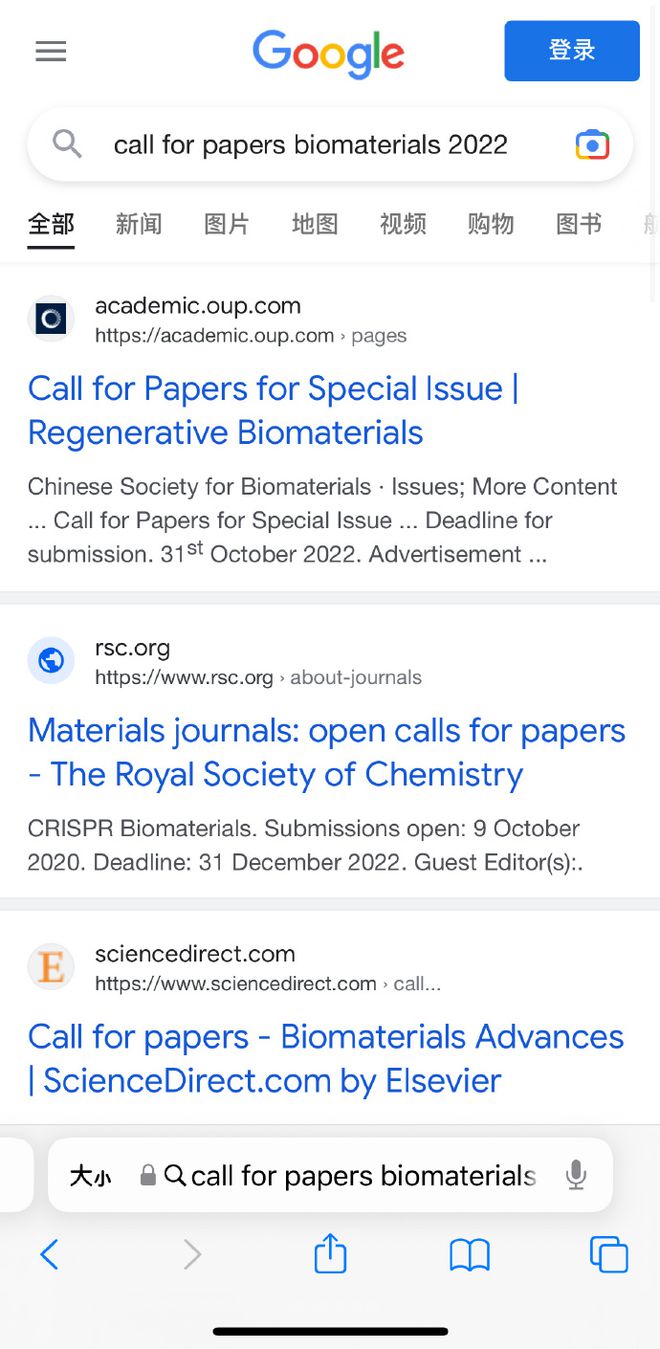Open Google Lens camera search
This screenshot has height=1349, width=660.
592,145
